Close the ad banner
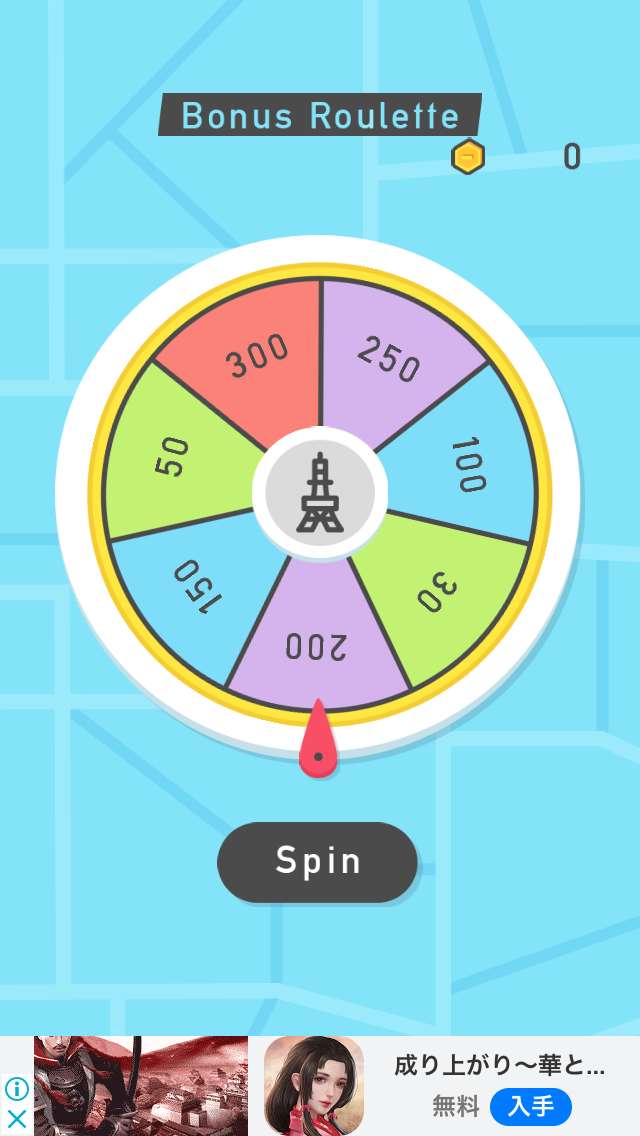 click(x=16, y=1119)
